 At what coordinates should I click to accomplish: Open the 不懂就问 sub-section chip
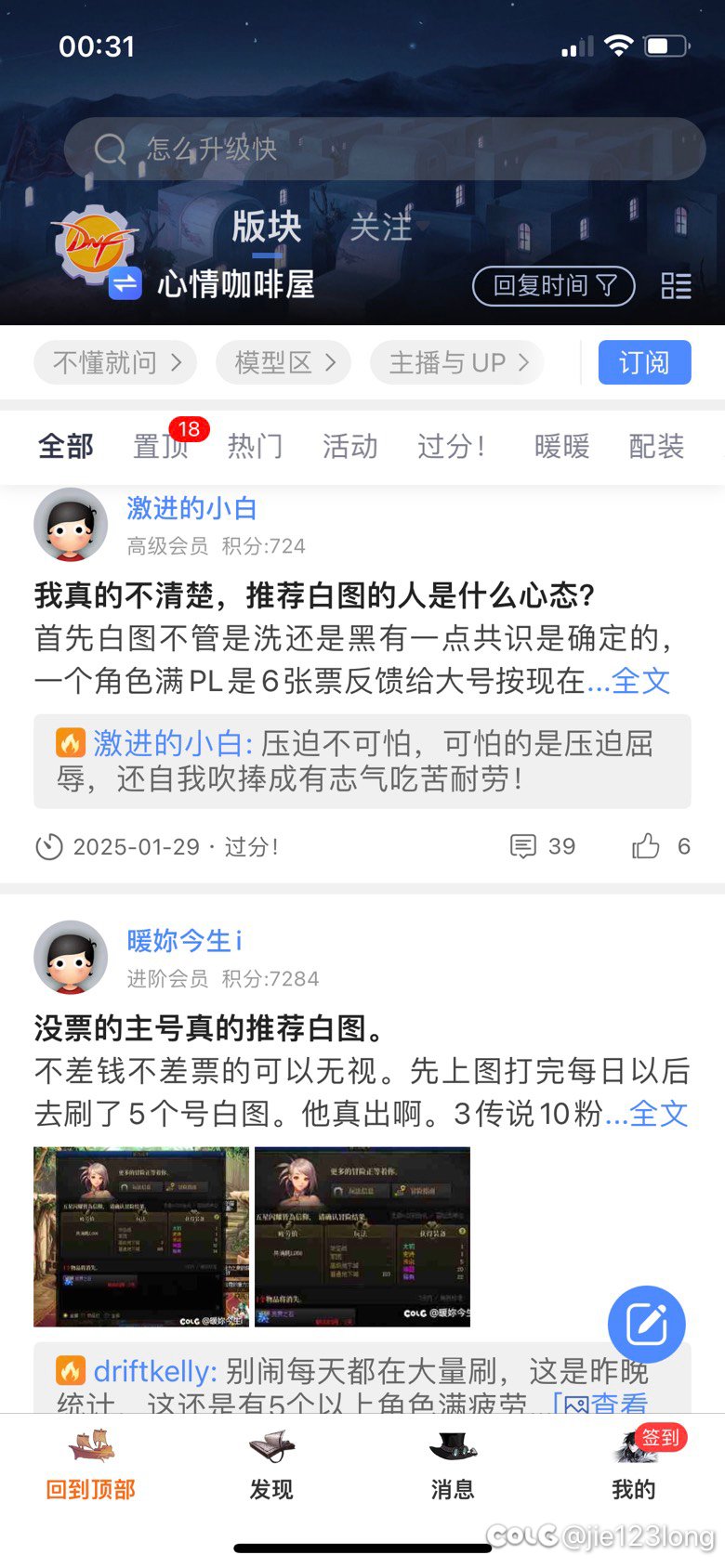click(x=116, y=362)
